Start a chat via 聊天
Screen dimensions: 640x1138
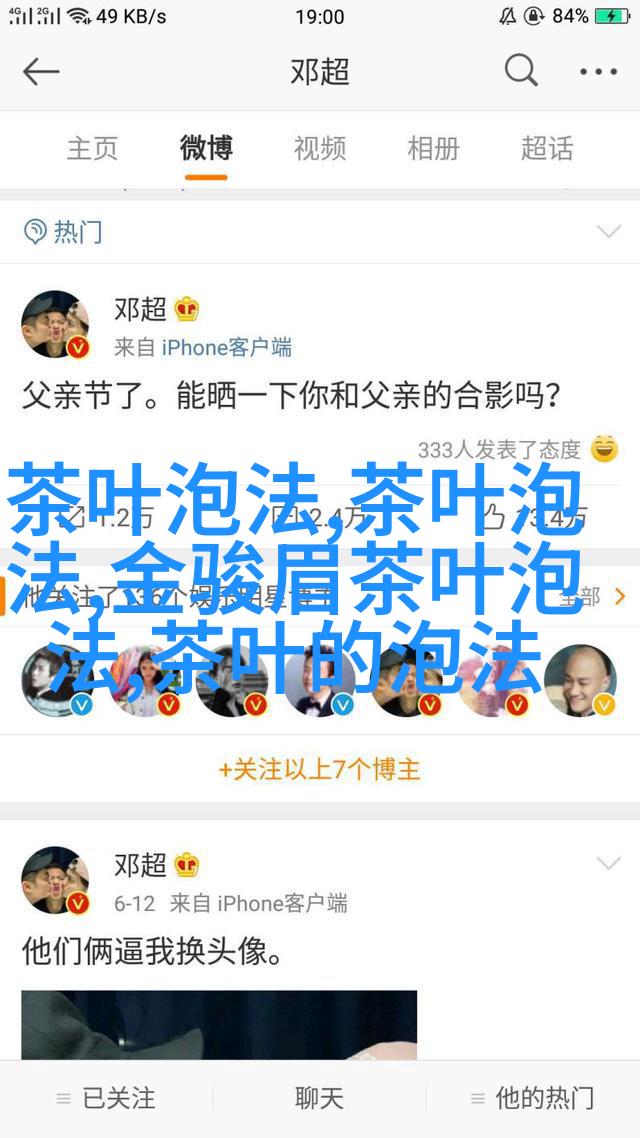(320, 1098)
